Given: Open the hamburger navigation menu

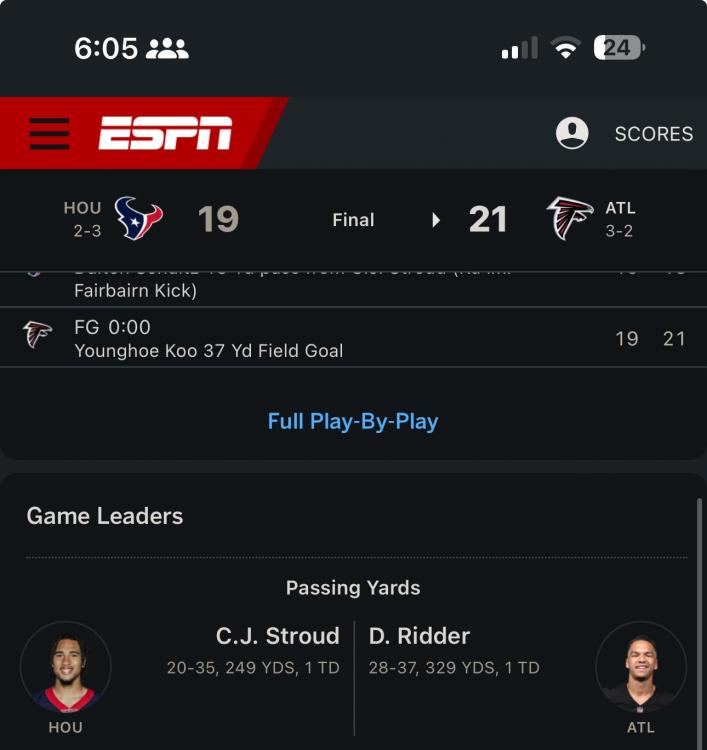Looking at the screenshot, I should tap(49, 133).
